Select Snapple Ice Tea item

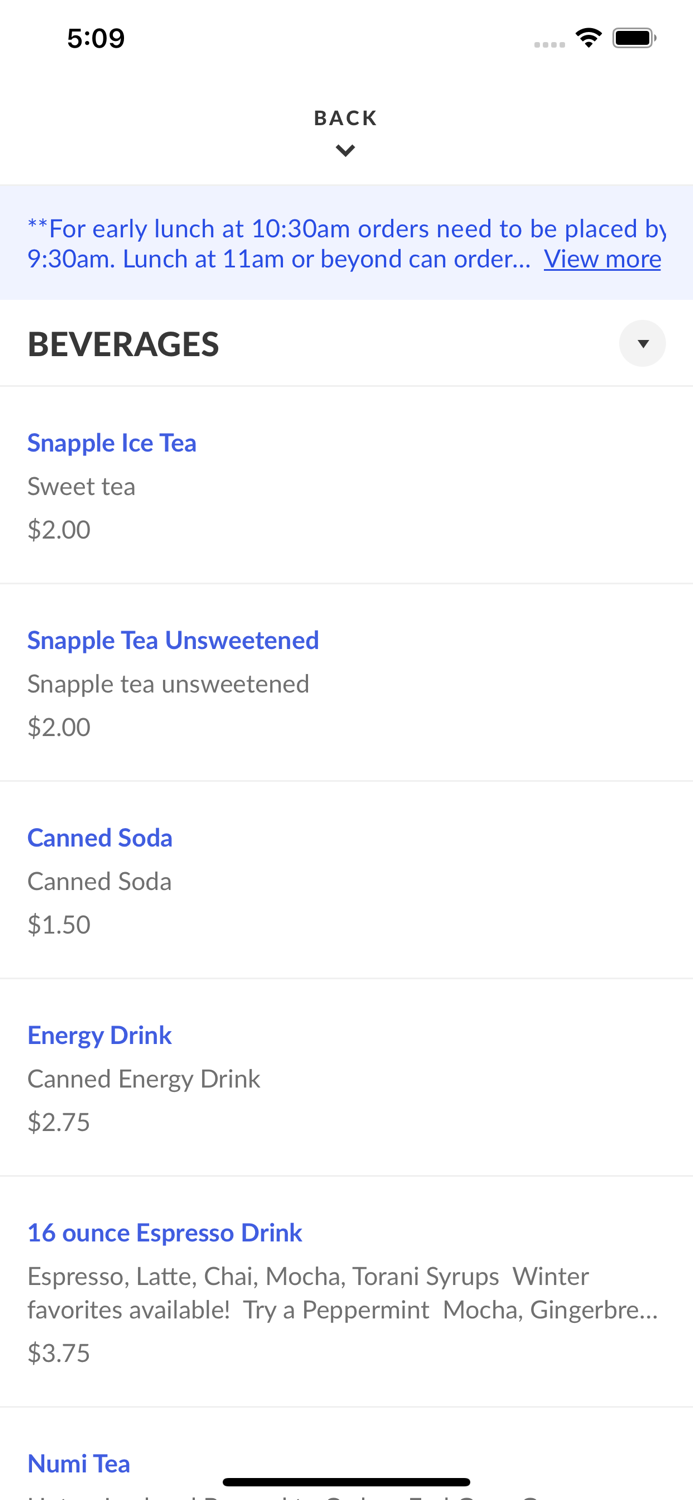pos(112,443)
